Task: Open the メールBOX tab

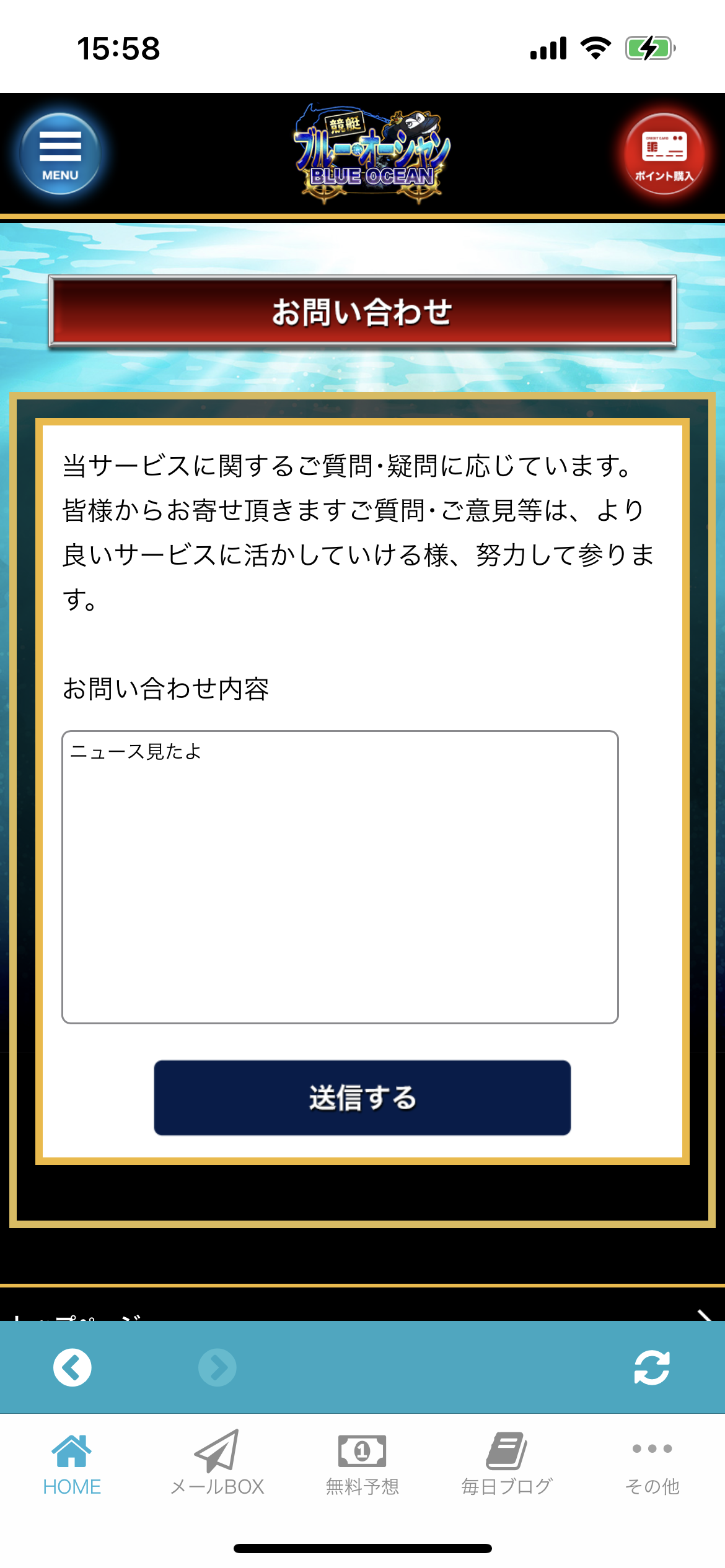Action: click(x=217, y=1463)
